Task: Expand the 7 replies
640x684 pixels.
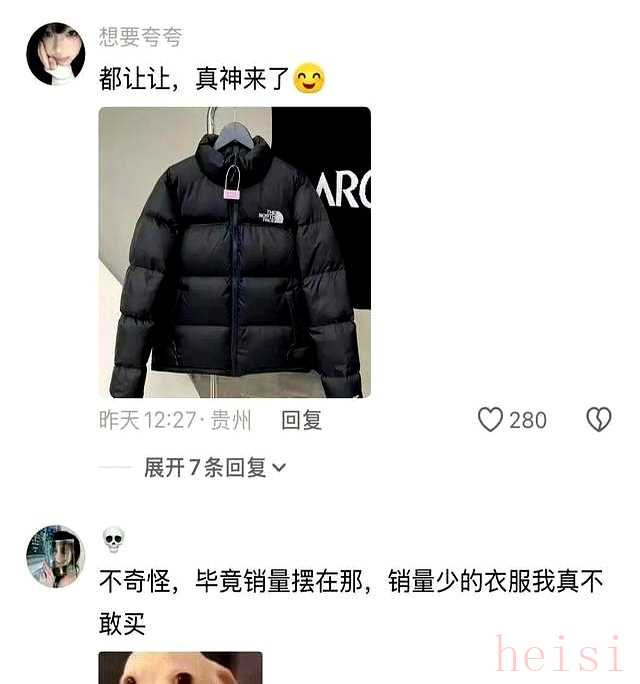Action: 215,467
